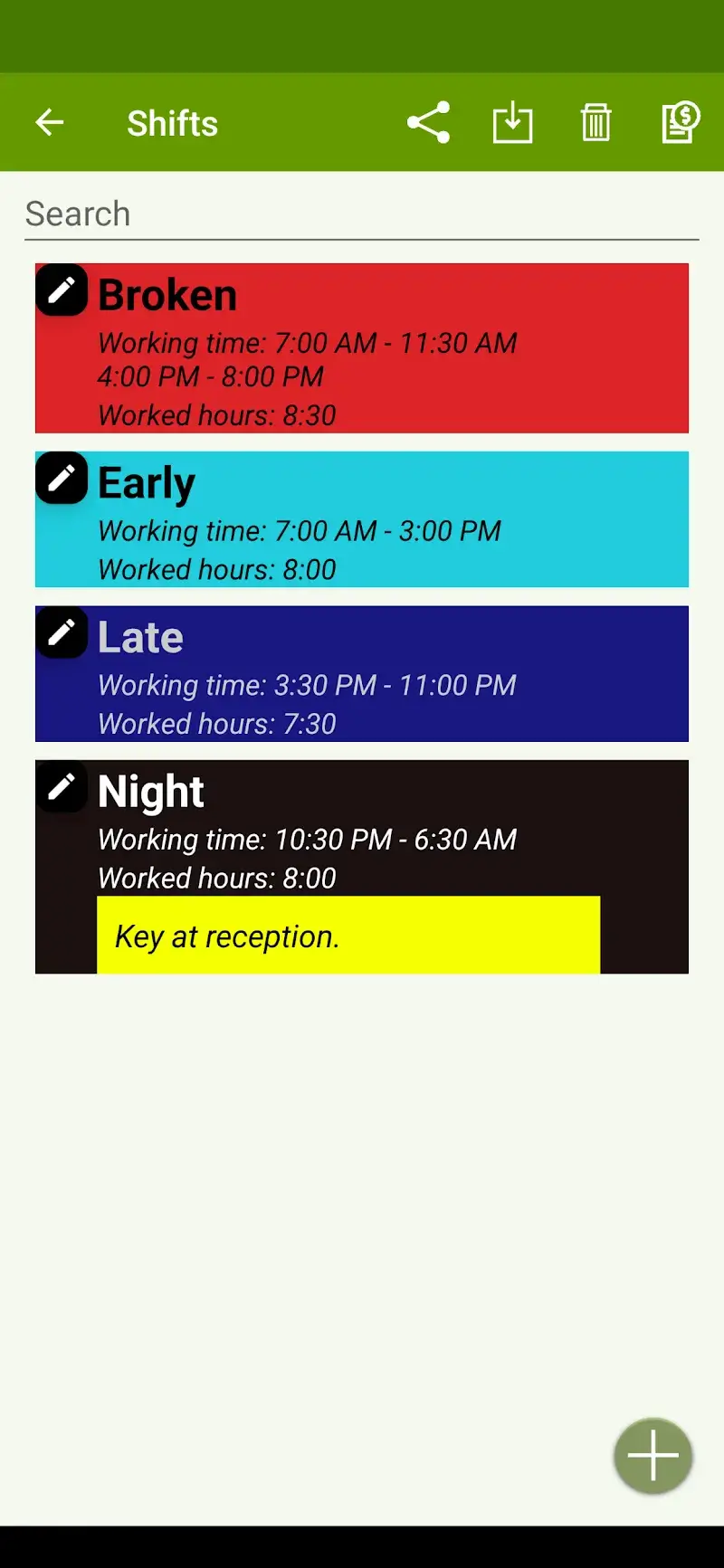
Task: Add a new shift with the plus button
Action: [x=652, y=1455]
